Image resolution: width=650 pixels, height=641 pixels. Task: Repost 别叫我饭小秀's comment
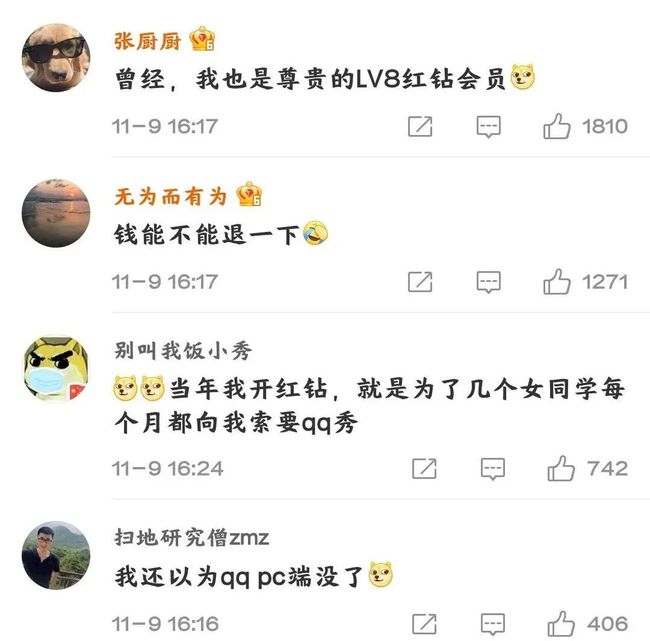(424, 468)
